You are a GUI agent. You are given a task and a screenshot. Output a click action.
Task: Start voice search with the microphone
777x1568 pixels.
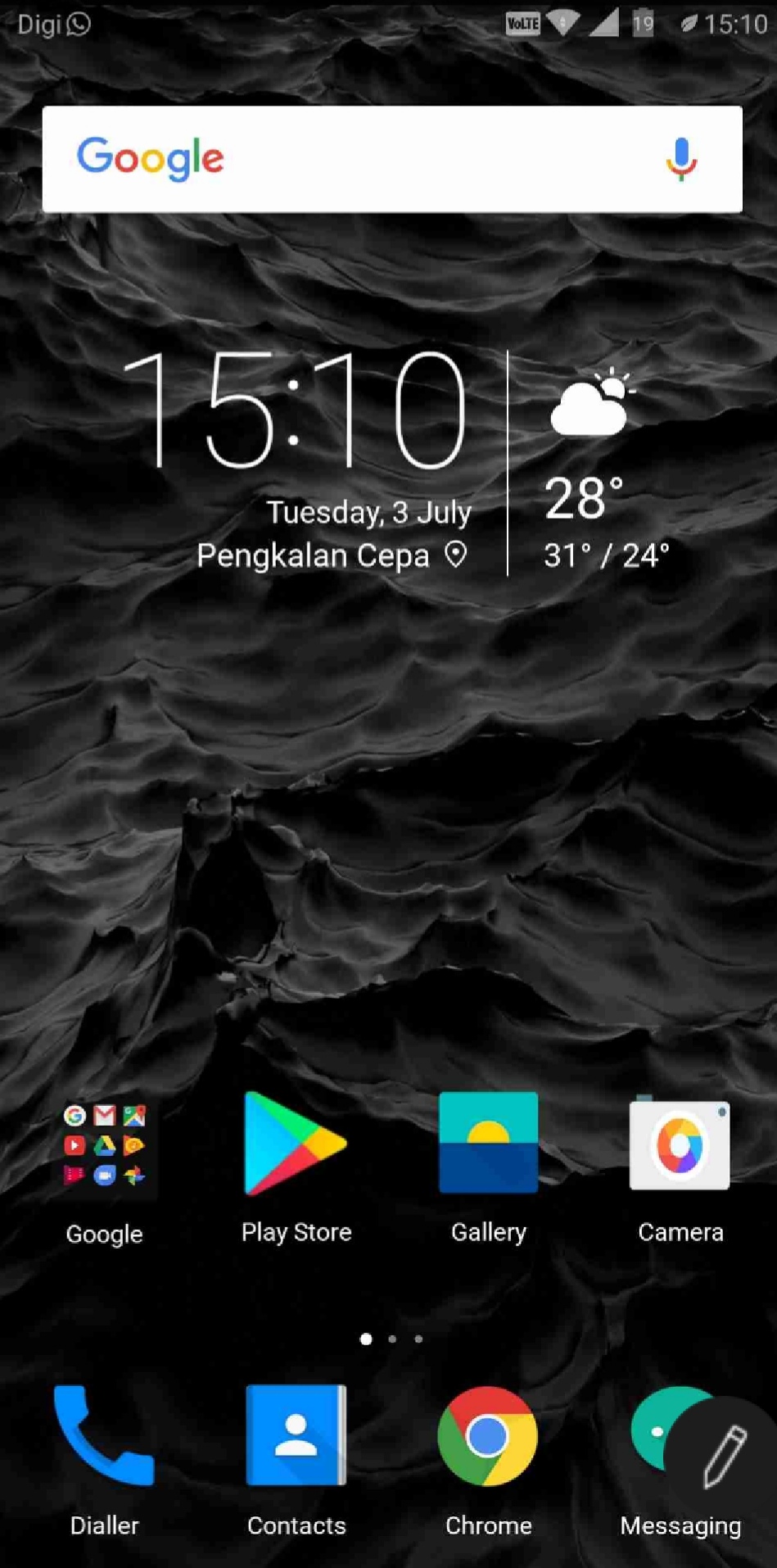tap(680, 159)
